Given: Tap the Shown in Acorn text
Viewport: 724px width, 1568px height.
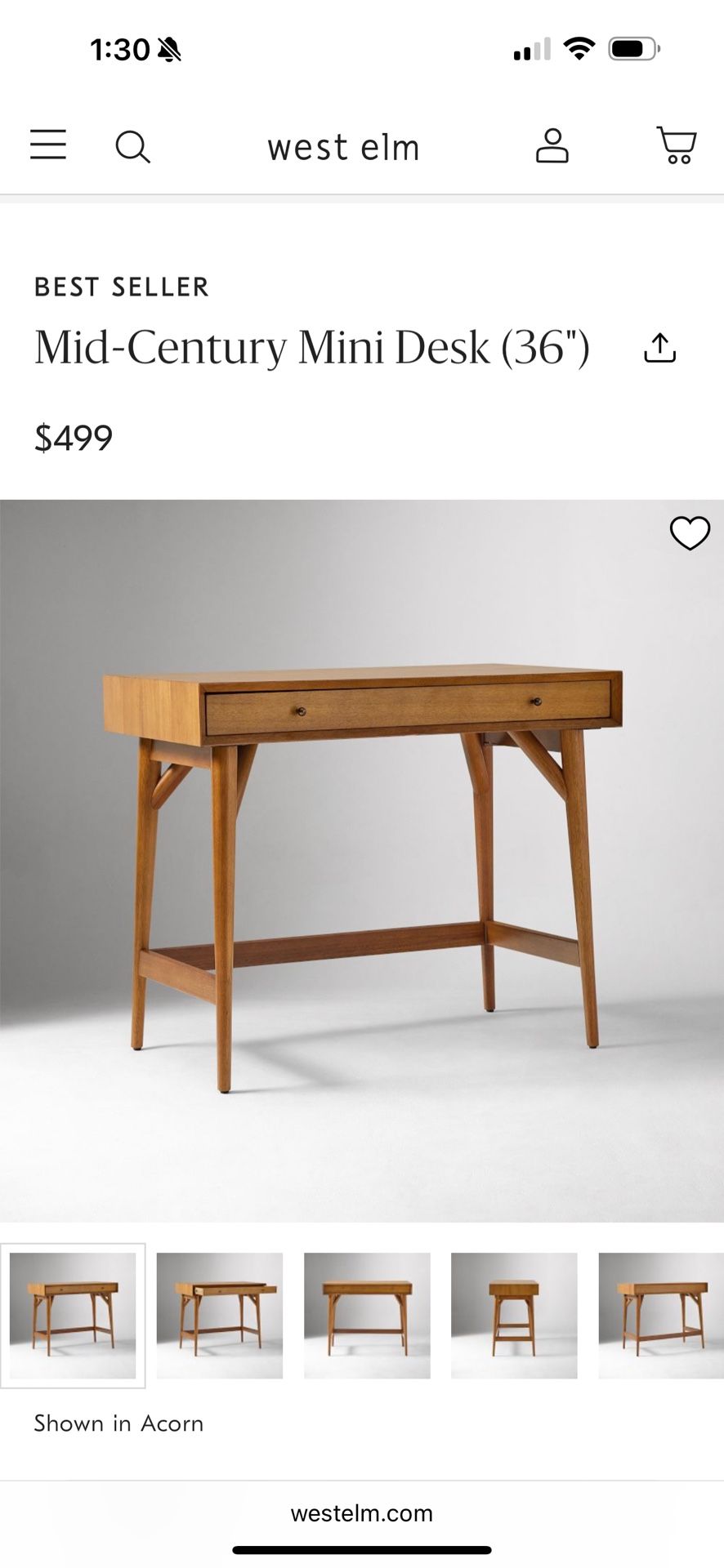Looking at the screenshot, I should pos(118,1423).
